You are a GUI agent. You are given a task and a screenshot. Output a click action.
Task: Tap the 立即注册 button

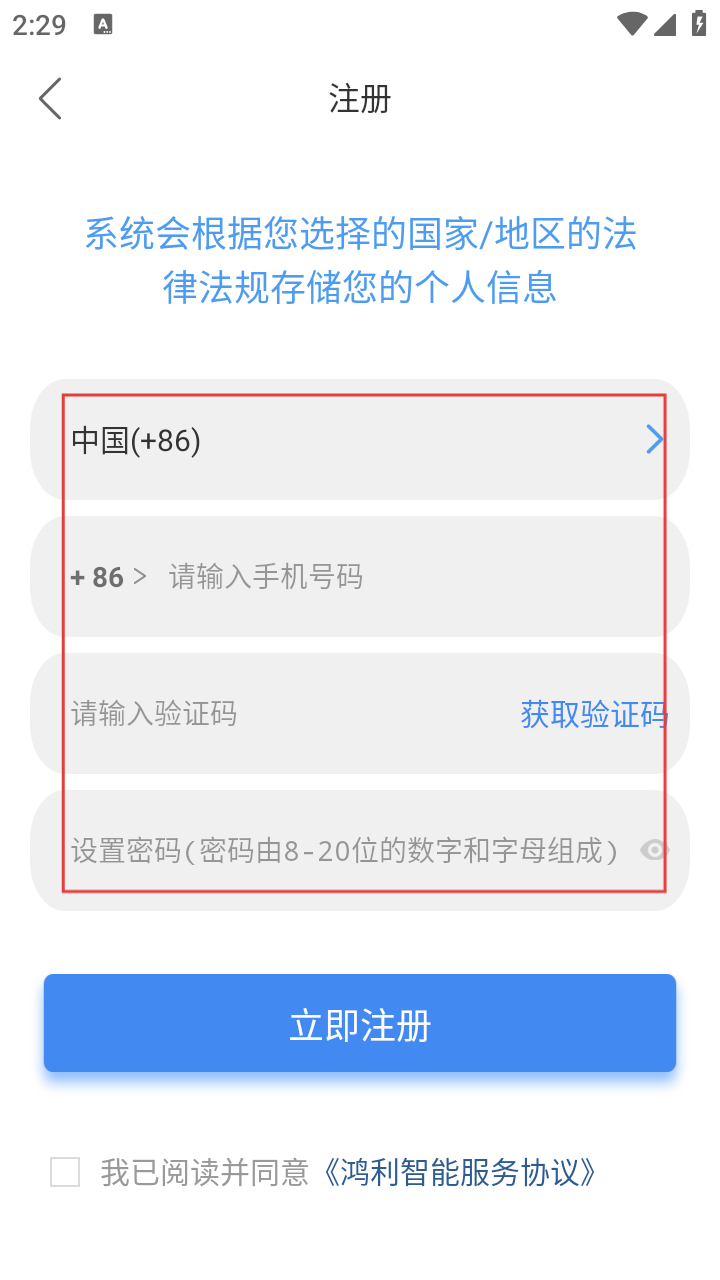(x=360, y=1023)
